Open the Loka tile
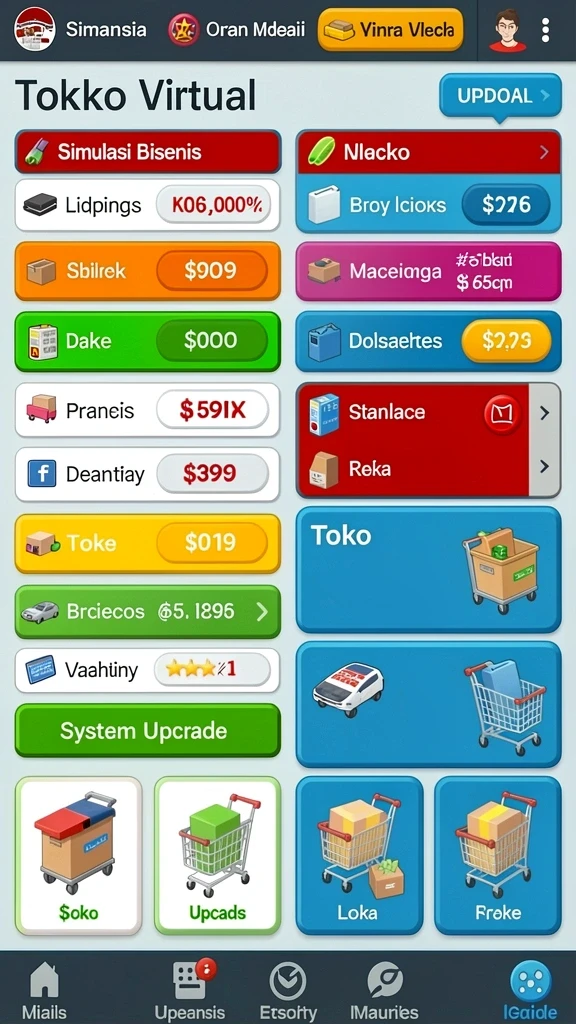Image resolution: width=576 pixels, height=1024 pixels. [x=359, y=855]
